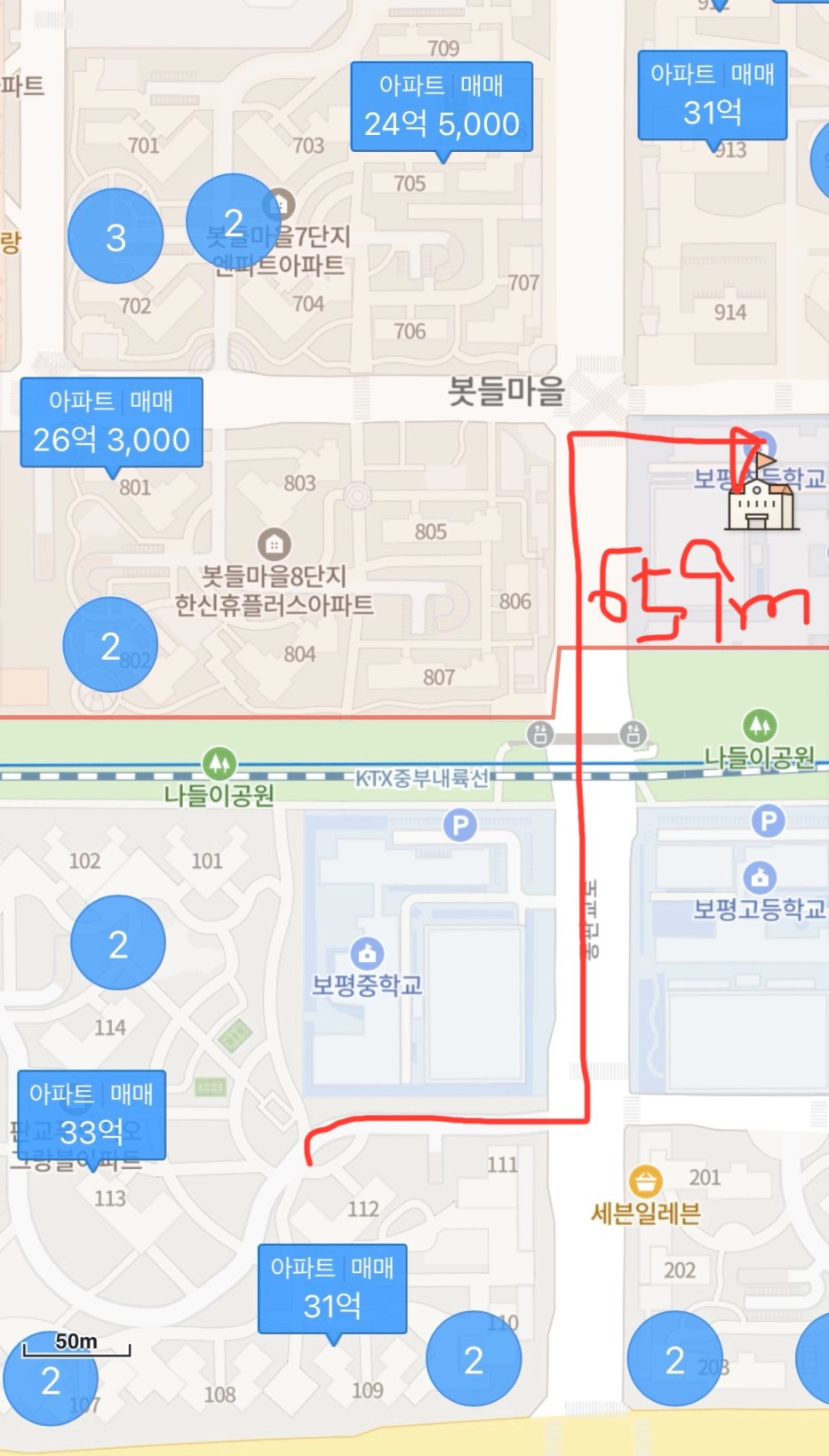
Task: Open the 26억 3,000 apartment sale marker
Action: click(112, 423)
